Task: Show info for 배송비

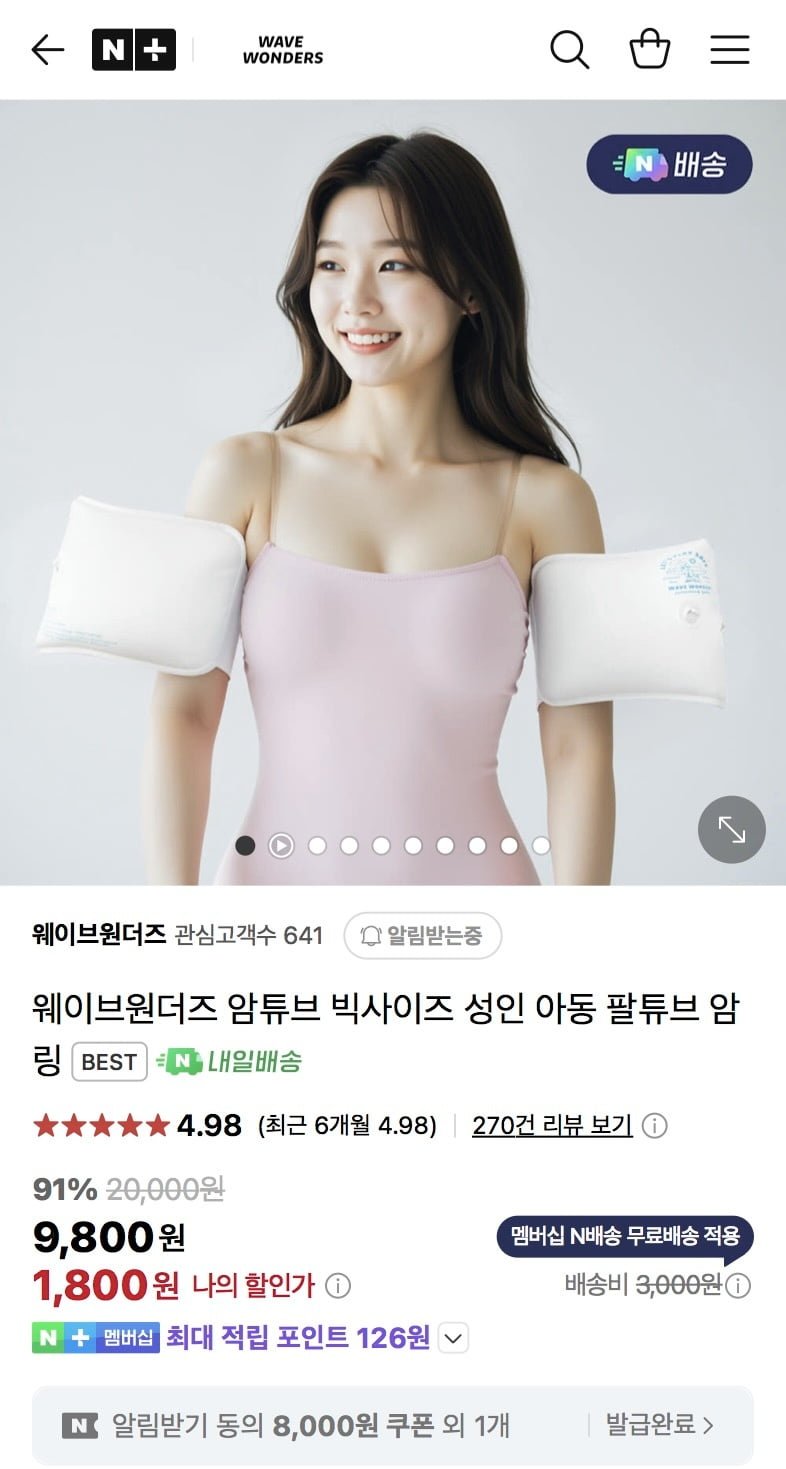Action: (x=738, y=1285)
